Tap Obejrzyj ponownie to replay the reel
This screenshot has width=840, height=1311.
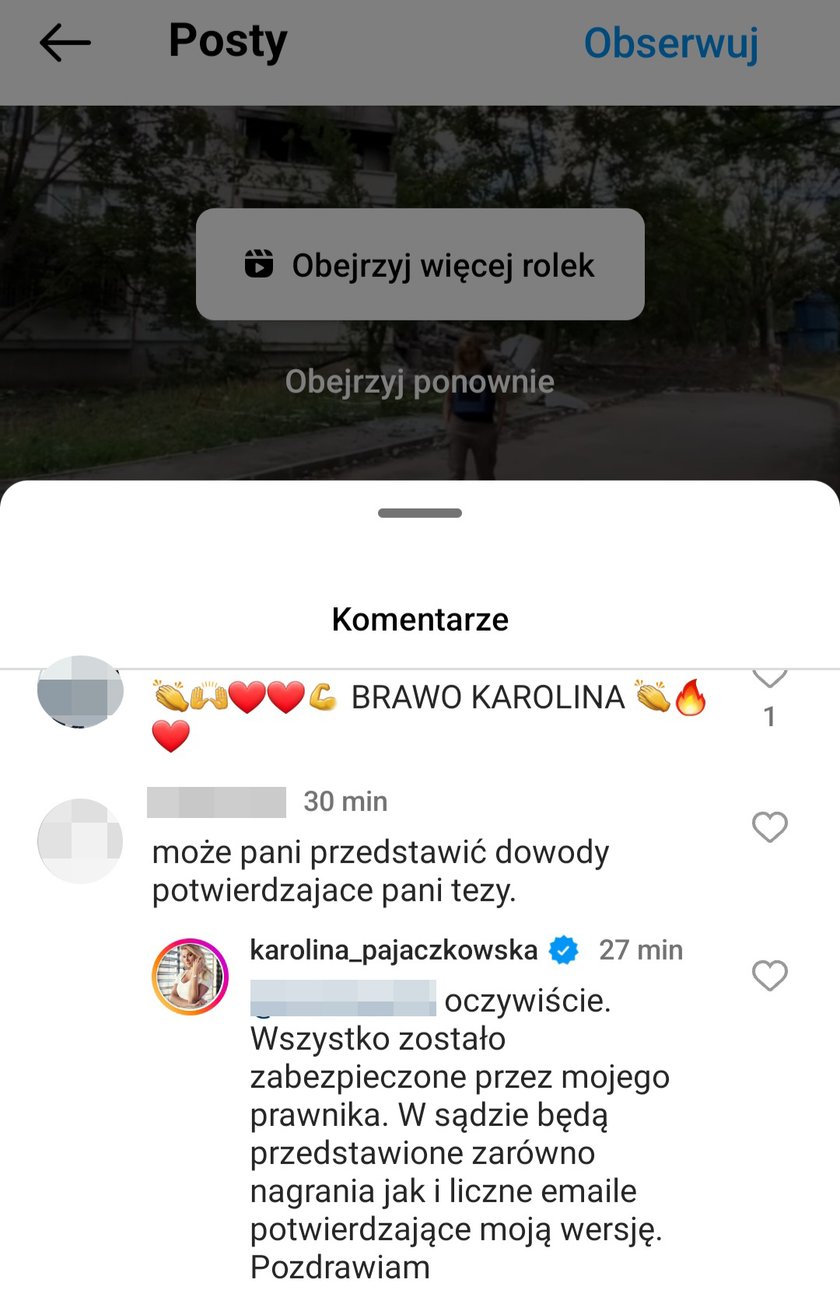420,381
